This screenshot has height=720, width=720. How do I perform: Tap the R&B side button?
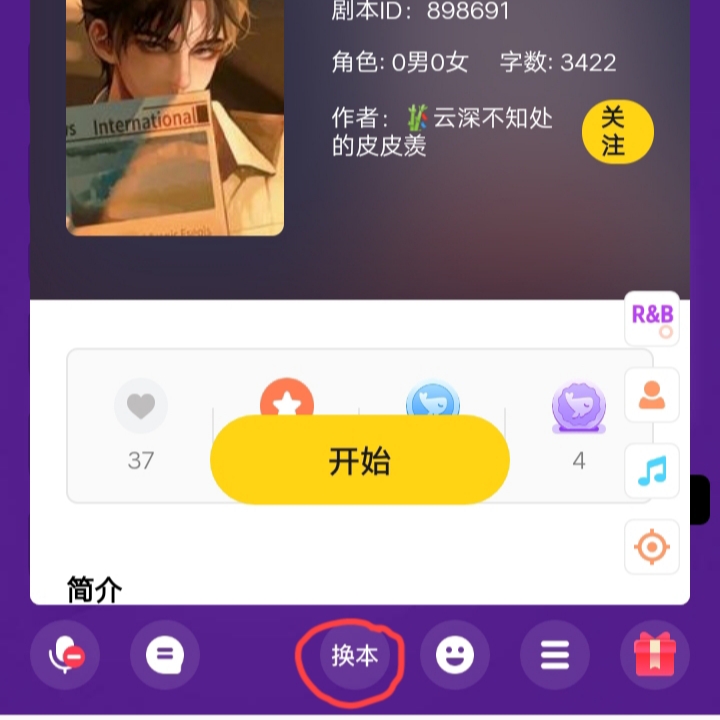point(652,319)
